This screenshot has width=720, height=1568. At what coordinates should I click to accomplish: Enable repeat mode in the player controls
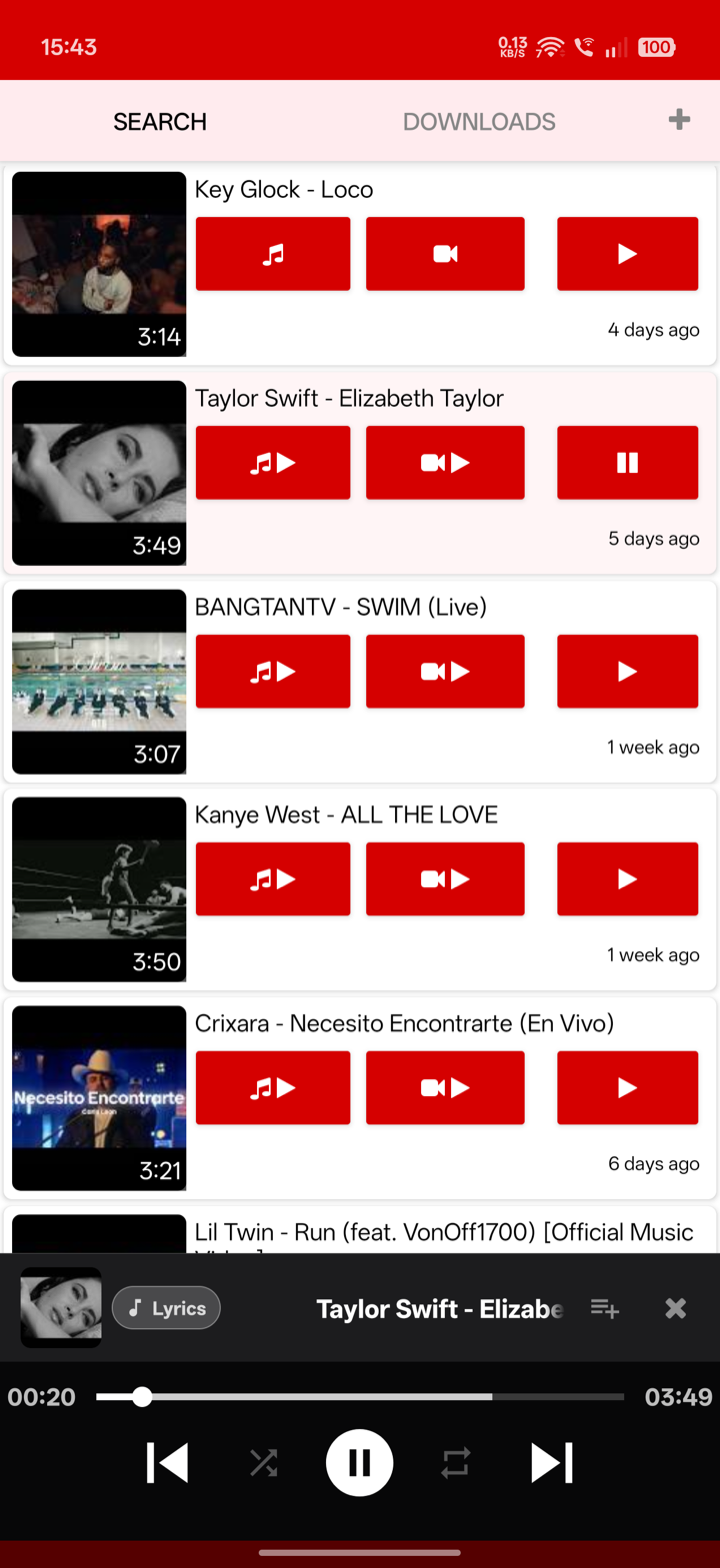click(x=456, y=1462)
